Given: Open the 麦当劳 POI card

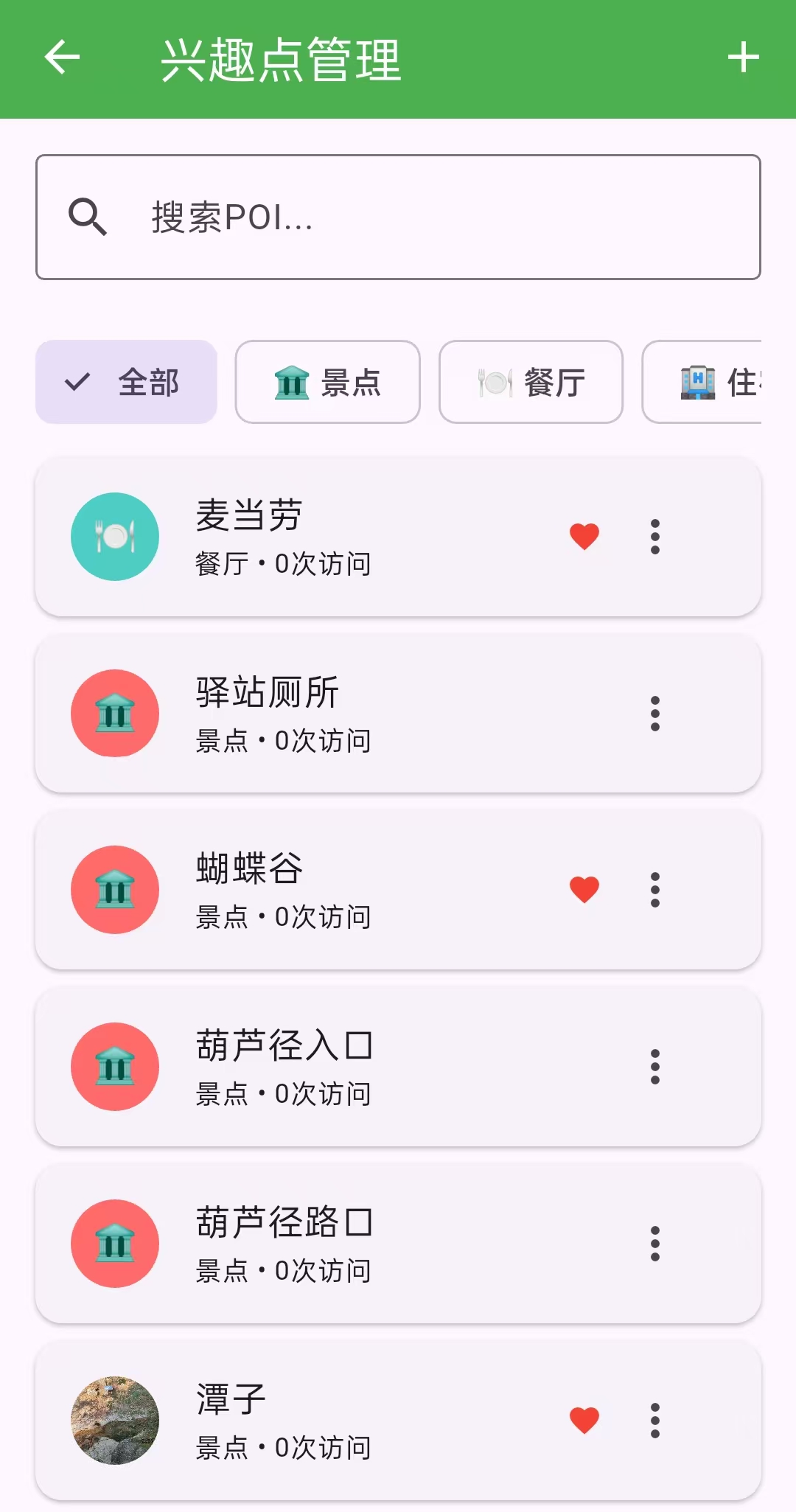Looking at the screenshot, I should (332, 537).
